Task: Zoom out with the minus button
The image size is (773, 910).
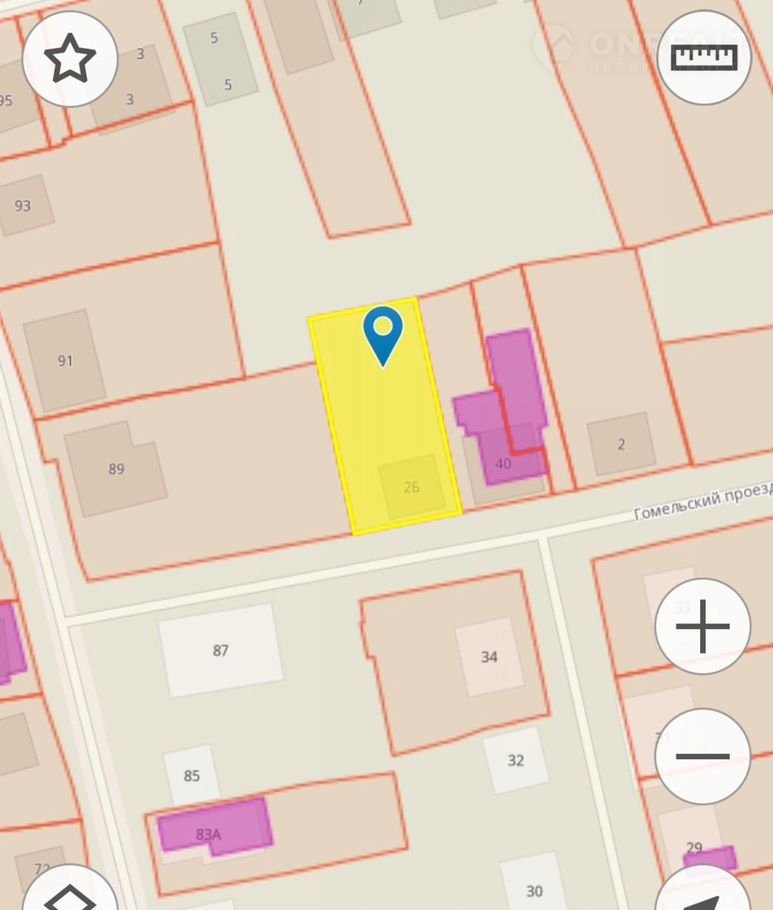Action: point(703,756)
